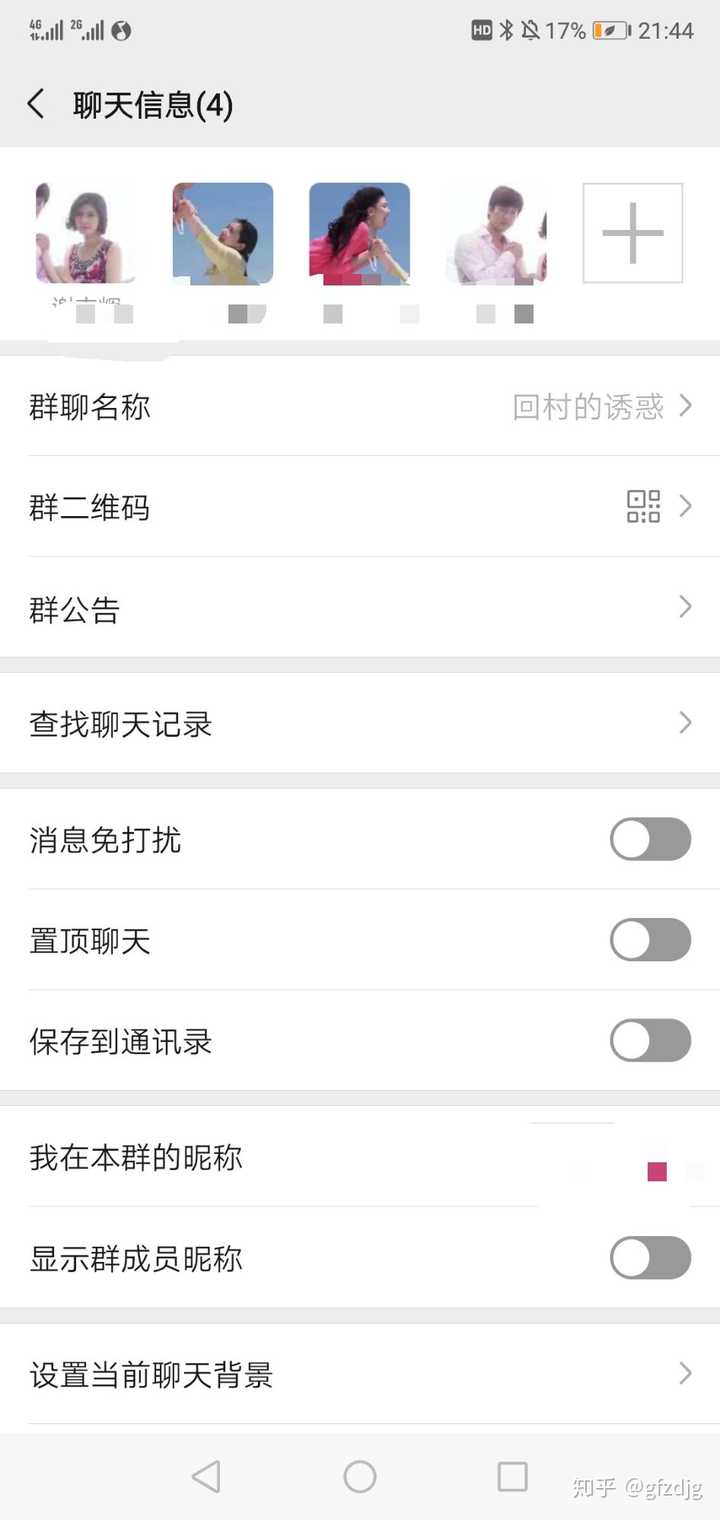The height and width of the screenshot is (1520, 720).
Task: Open the 群公告 group announcement
Action: [360, 608]
